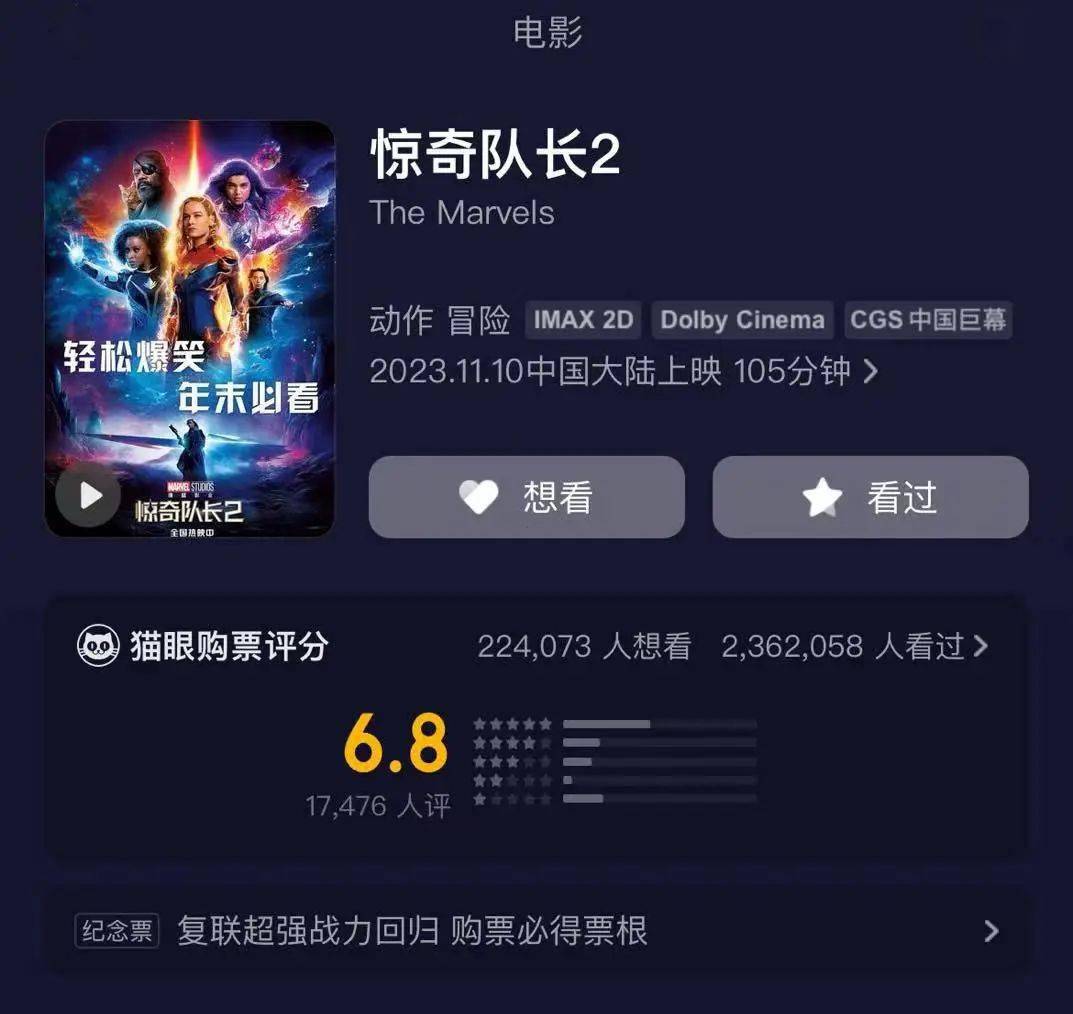The height and width of the screenshot is (1014, 1073).
Task: Mark the movie as 想看
Action: 526,497
